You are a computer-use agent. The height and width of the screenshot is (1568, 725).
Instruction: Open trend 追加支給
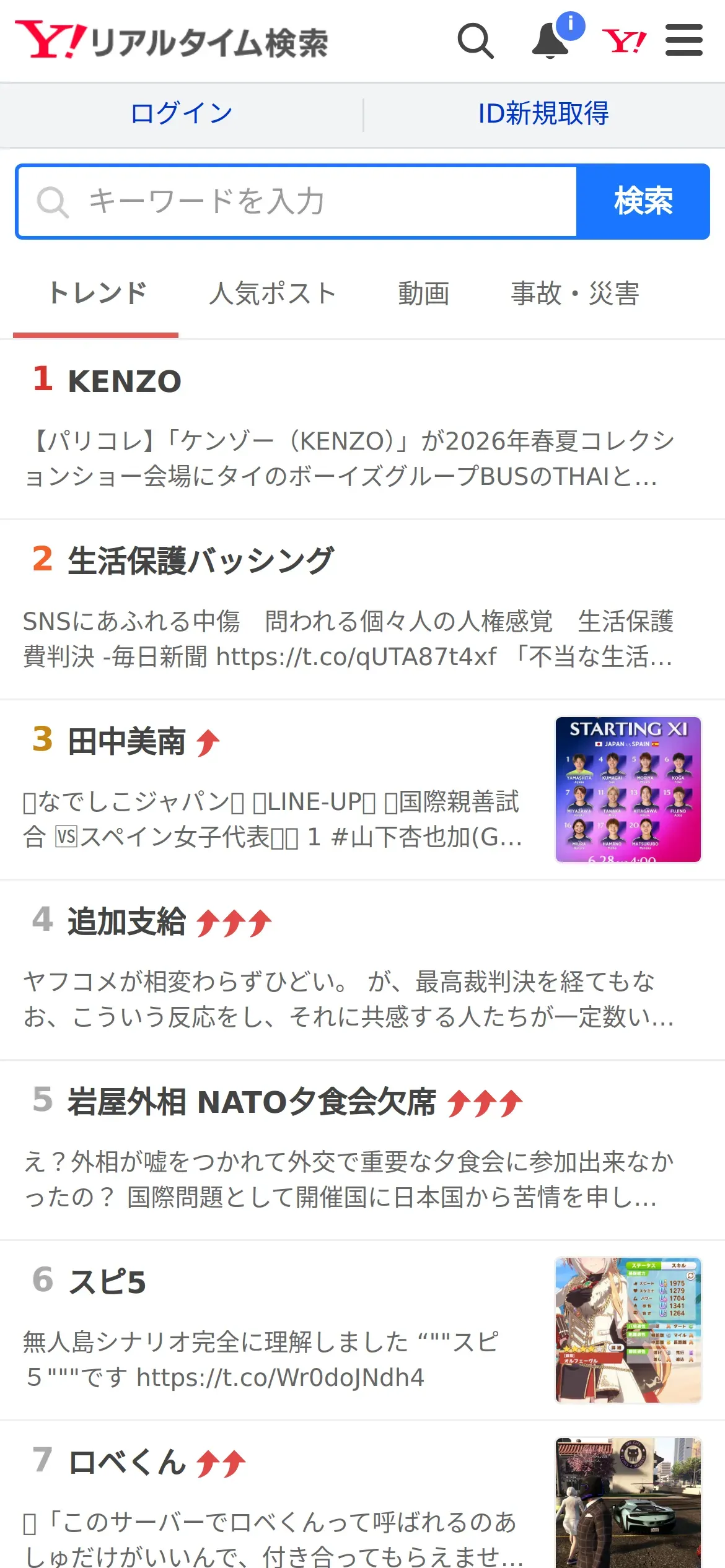(x=362, y=970)
